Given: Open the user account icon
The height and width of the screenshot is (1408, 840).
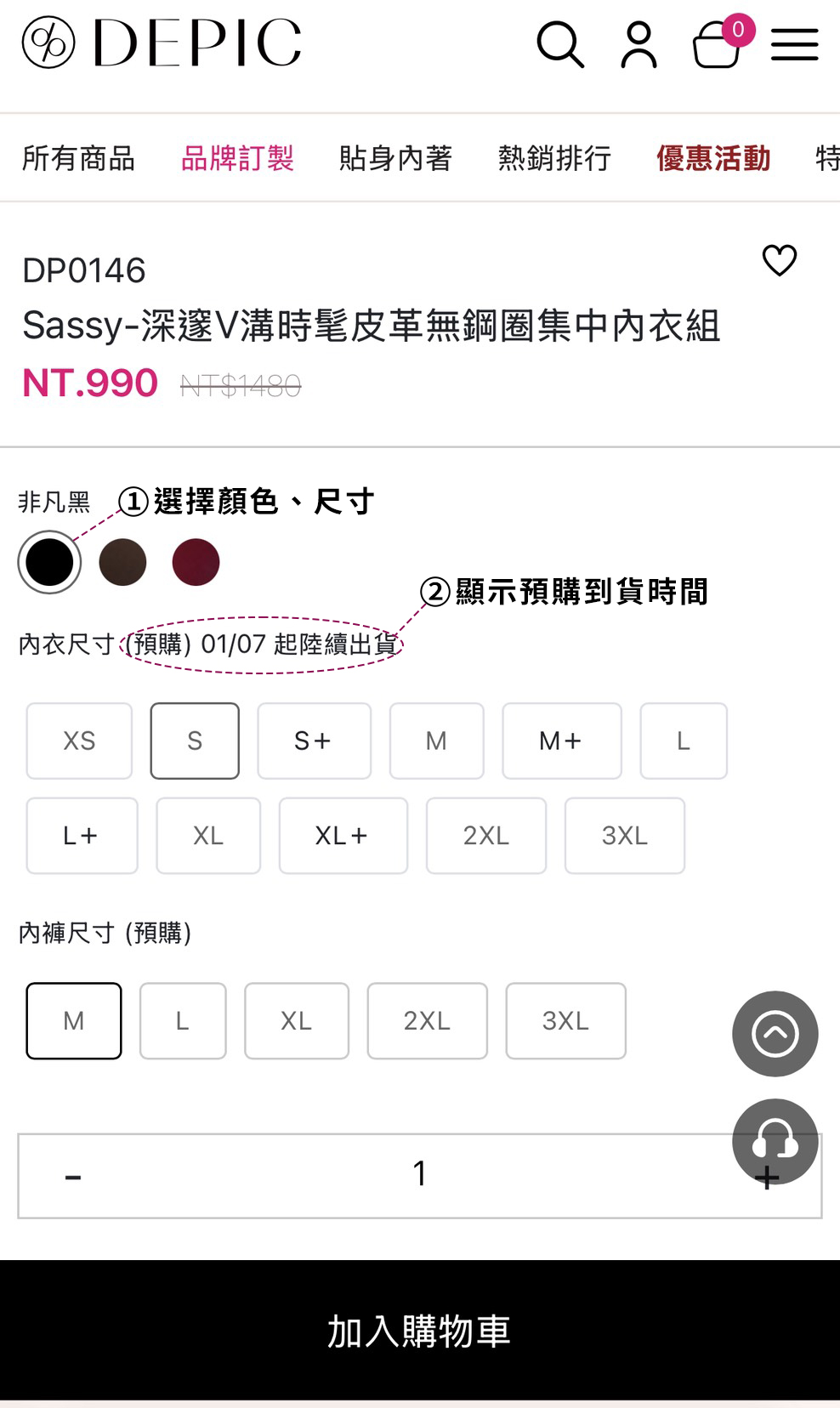Looking at the screenshot, I should (x=639, y=44).
